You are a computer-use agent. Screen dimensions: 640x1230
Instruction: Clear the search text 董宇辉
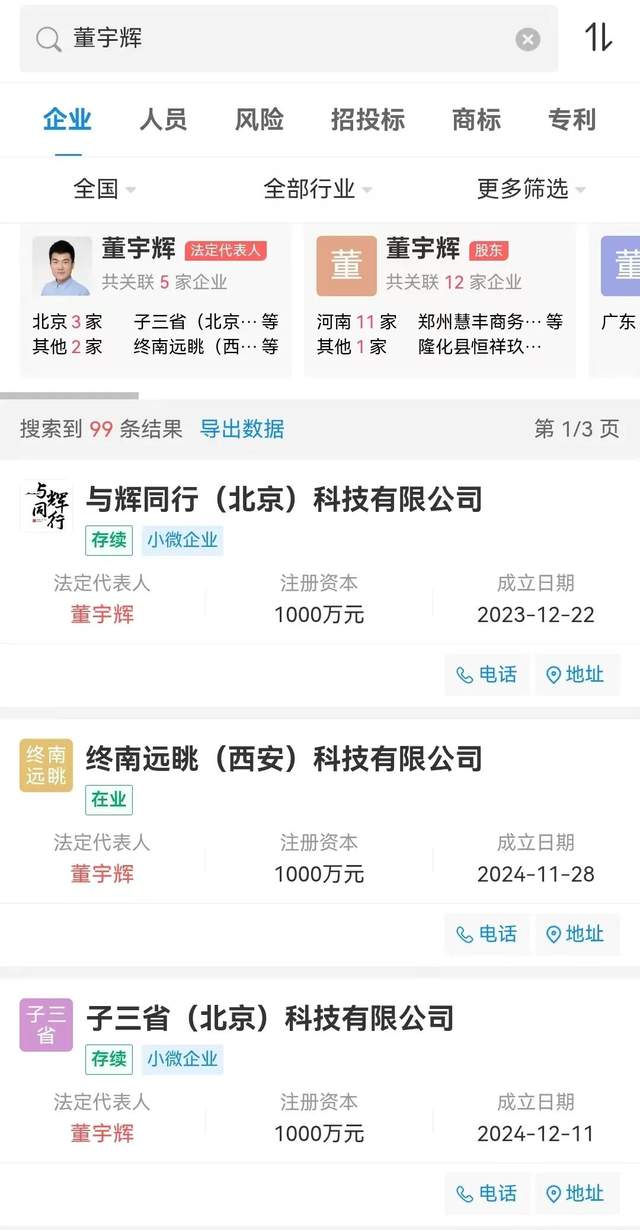click(528, 39)
